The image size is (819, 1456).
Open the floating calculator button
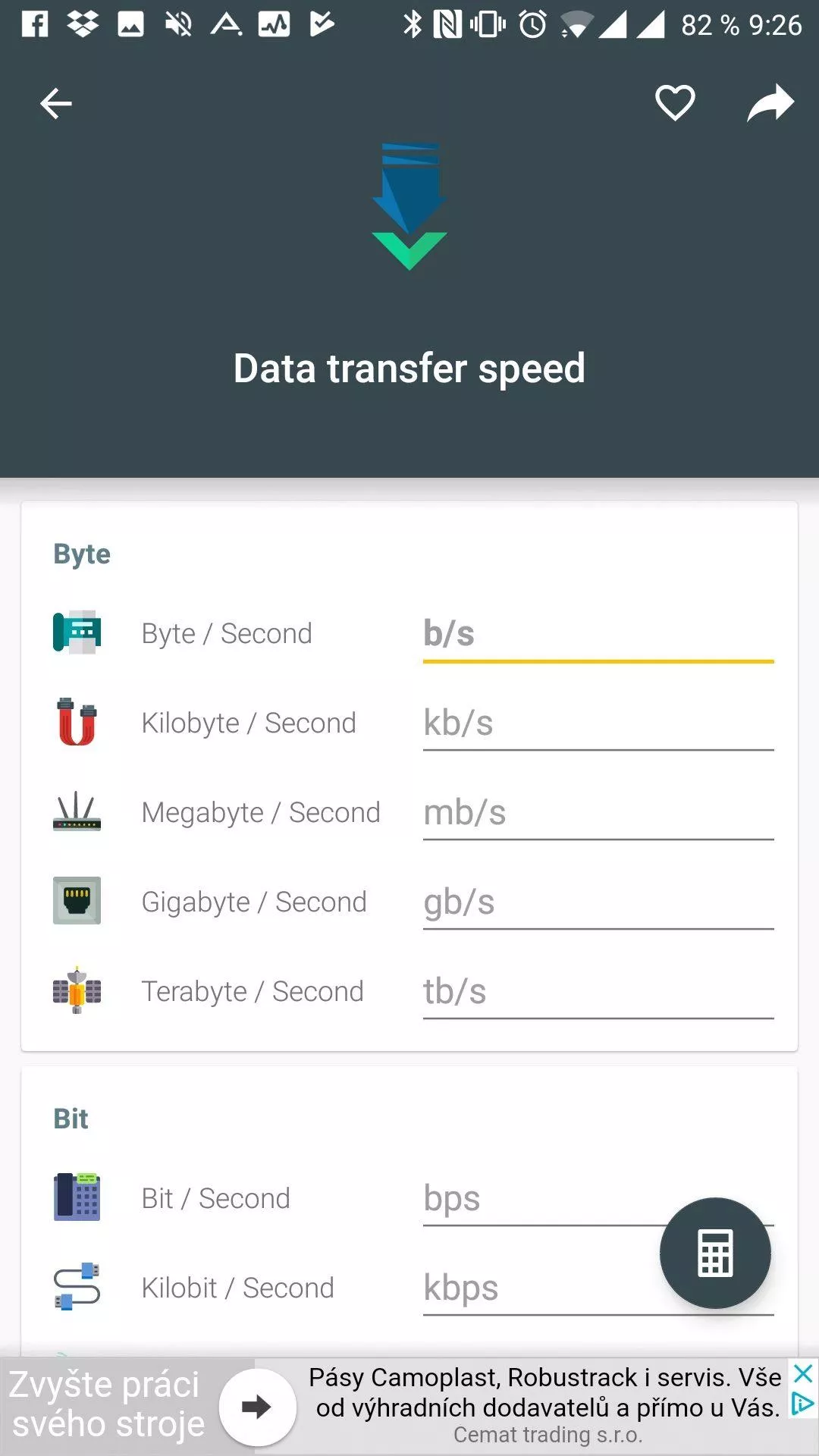(715, 1253)
